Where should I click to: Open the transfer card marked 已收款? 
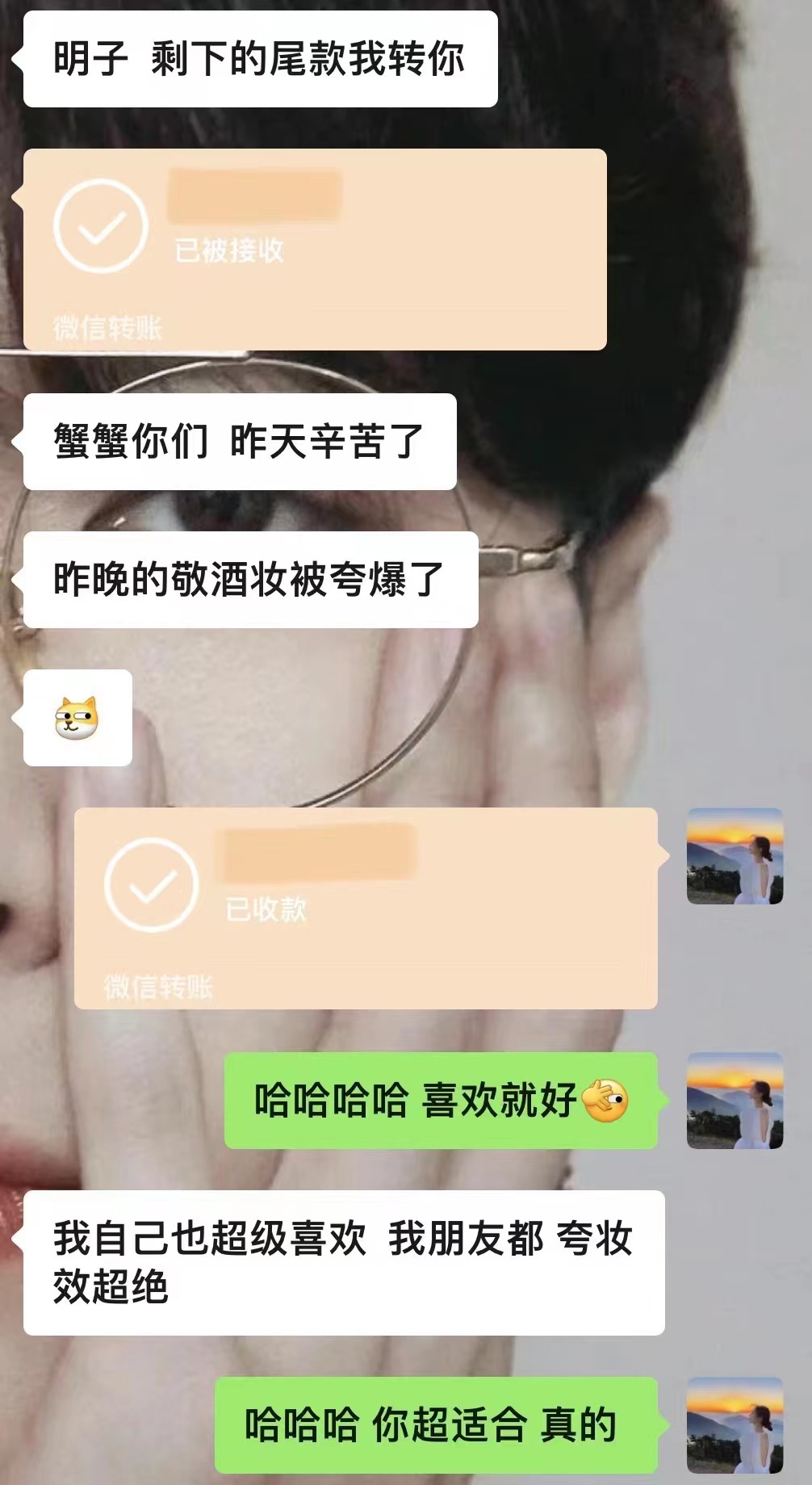click(366, 908)
